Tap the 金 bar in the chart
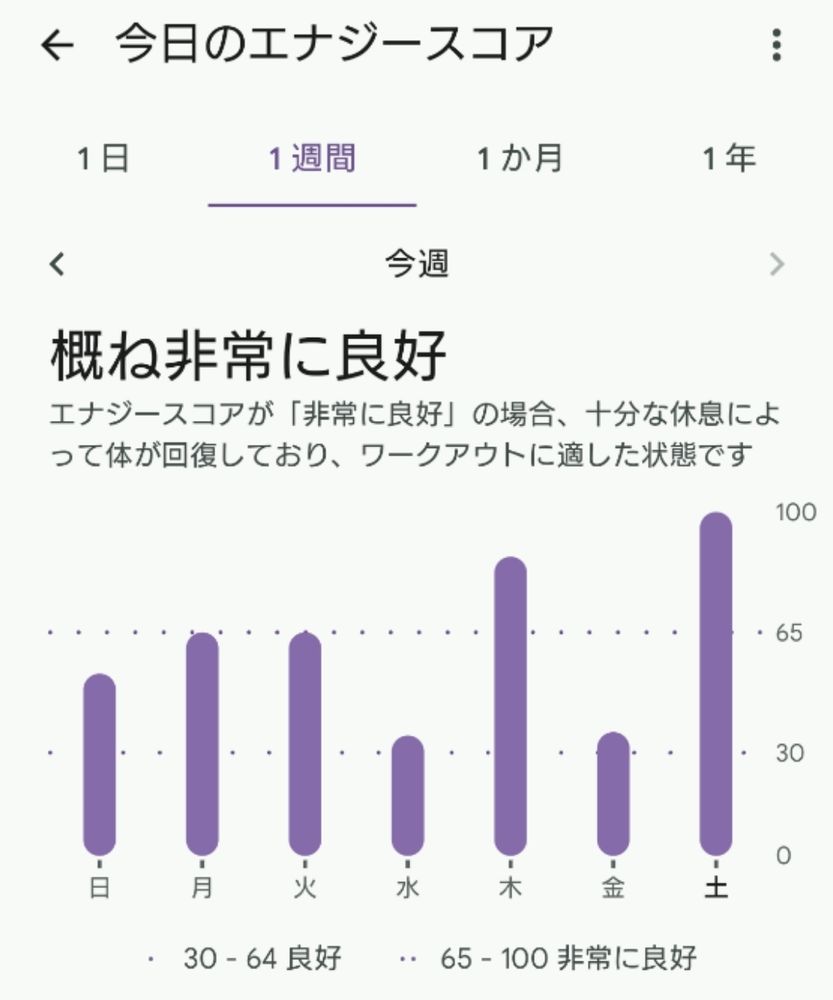The width and height of the screenshot is (833, 1000). point(613,794)
